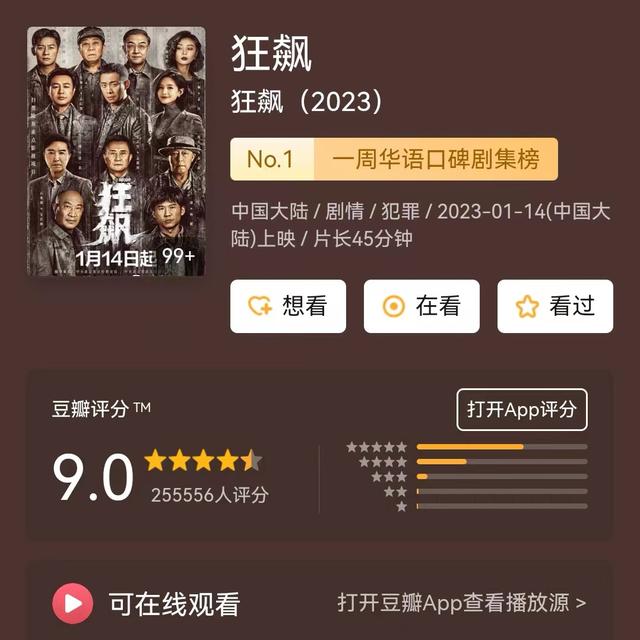
Task: Mark the show as 在看
Action: pyautogui.click(x=421, y=306)
